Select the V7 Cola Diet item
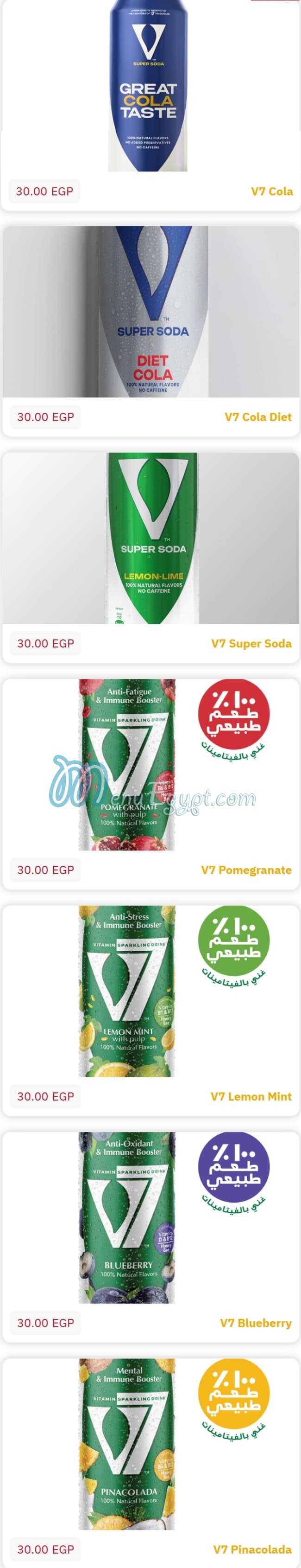Image resolution: width=301 pixels, height=1568 pixels. coord(258,417)
